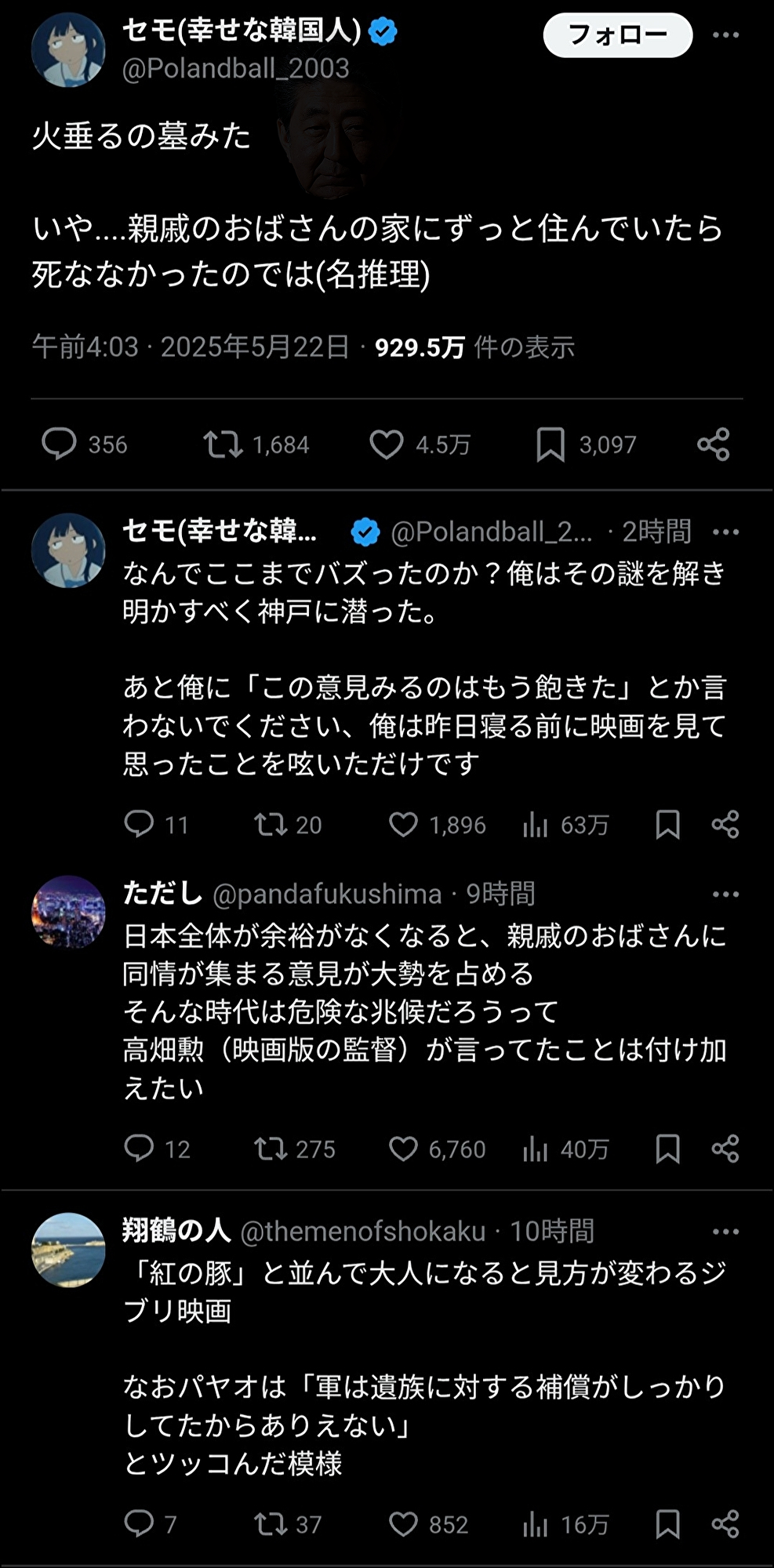Repost ただし's reply with 275 reposts

(271, 1149)
